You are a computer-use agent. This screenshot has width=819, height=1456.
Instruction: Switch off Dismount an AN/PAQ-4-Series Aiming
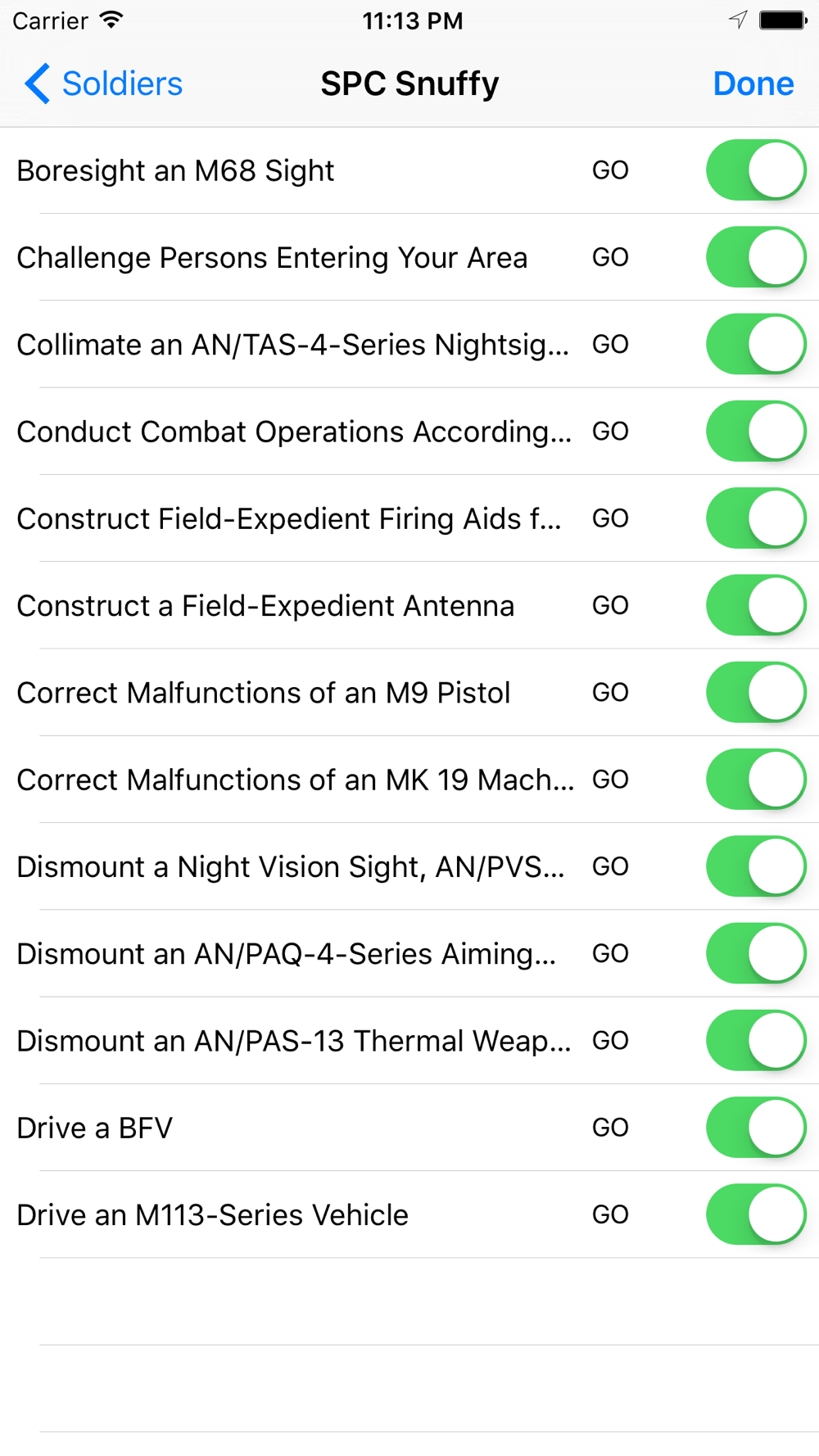click(x=756, y=953)
